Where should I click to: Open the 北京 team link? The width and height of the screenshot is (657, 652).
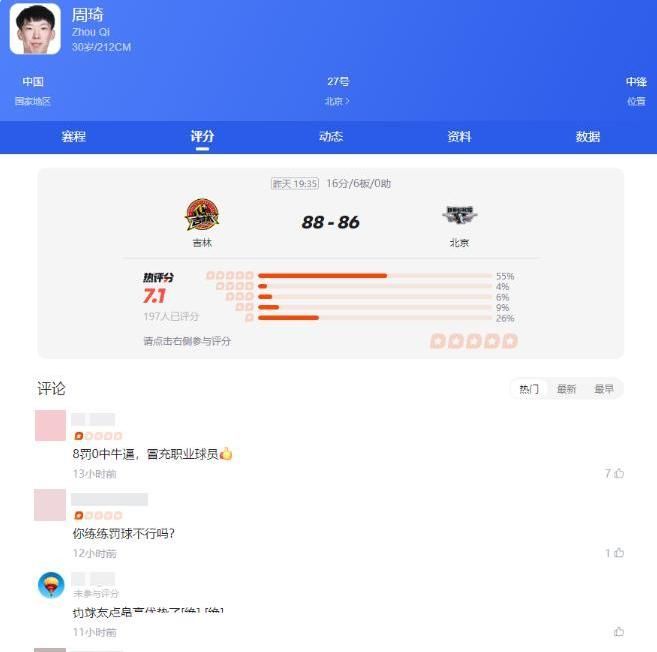tap(337, 101)
